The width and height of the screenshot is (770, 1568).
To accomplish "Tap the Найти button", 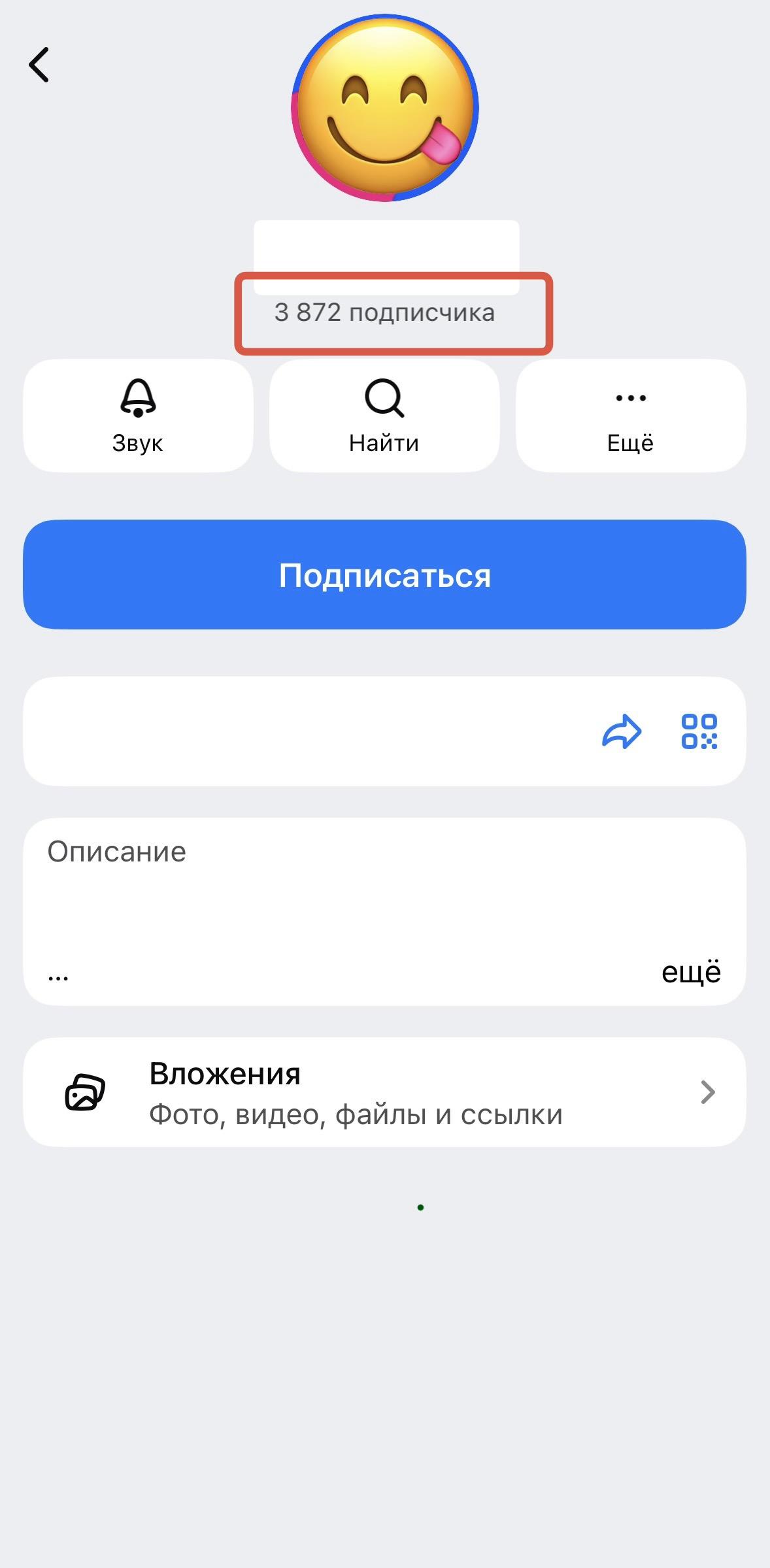I will coord(385,416).
